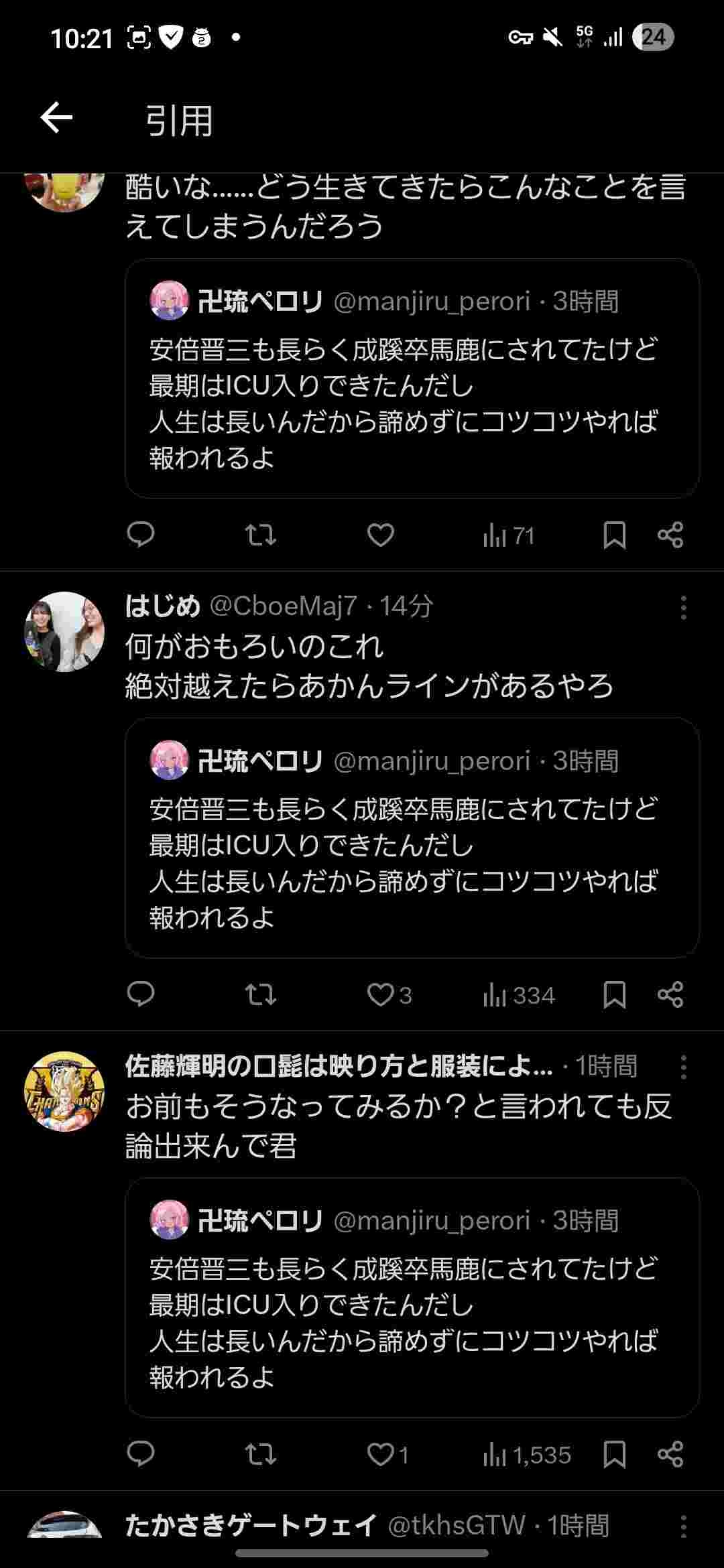Open overflow menu on たかさきゲートウェイ's post
The height and width of the screenshot is (1568, 724).
click(x=683, y=1527)
